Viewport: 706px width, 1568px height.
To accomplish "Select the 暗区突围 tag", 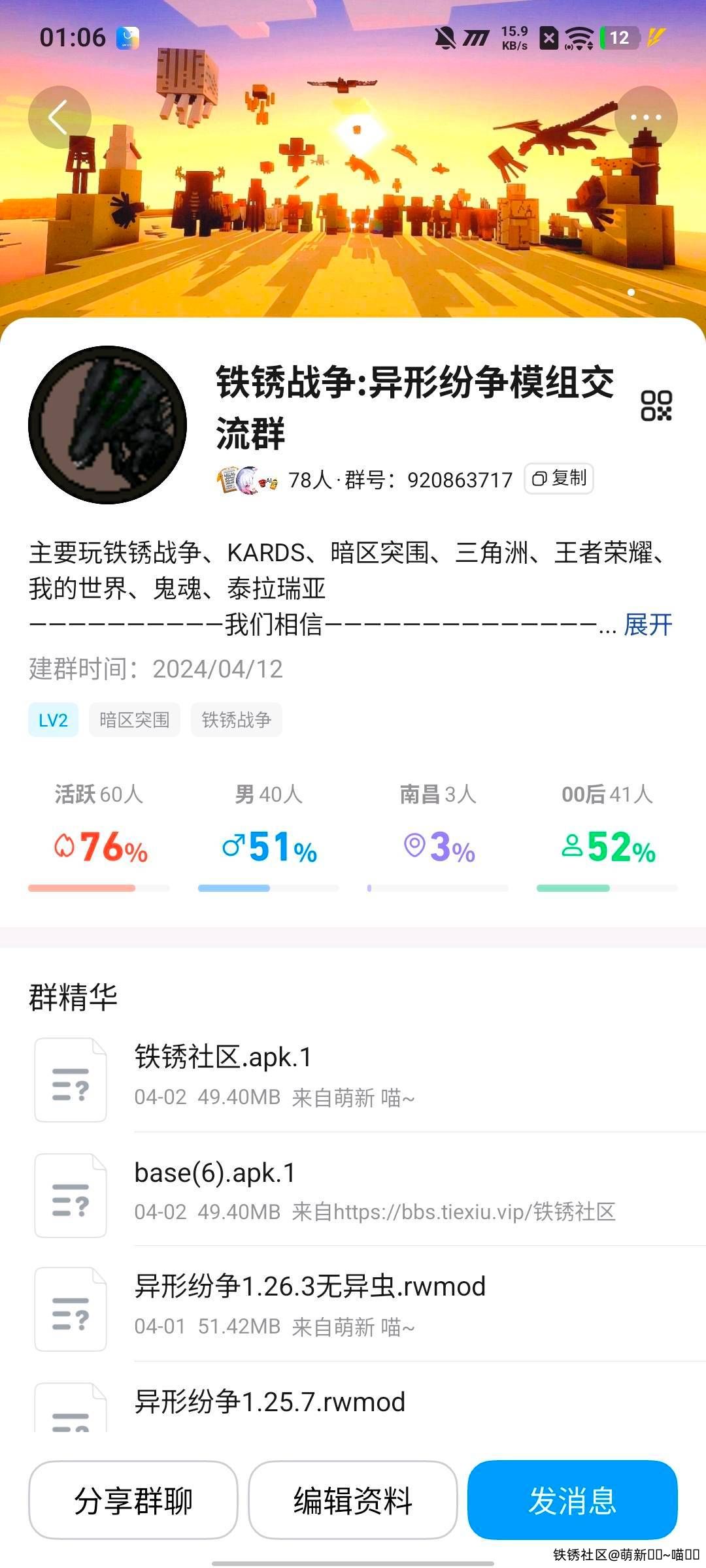I will 135,720.
